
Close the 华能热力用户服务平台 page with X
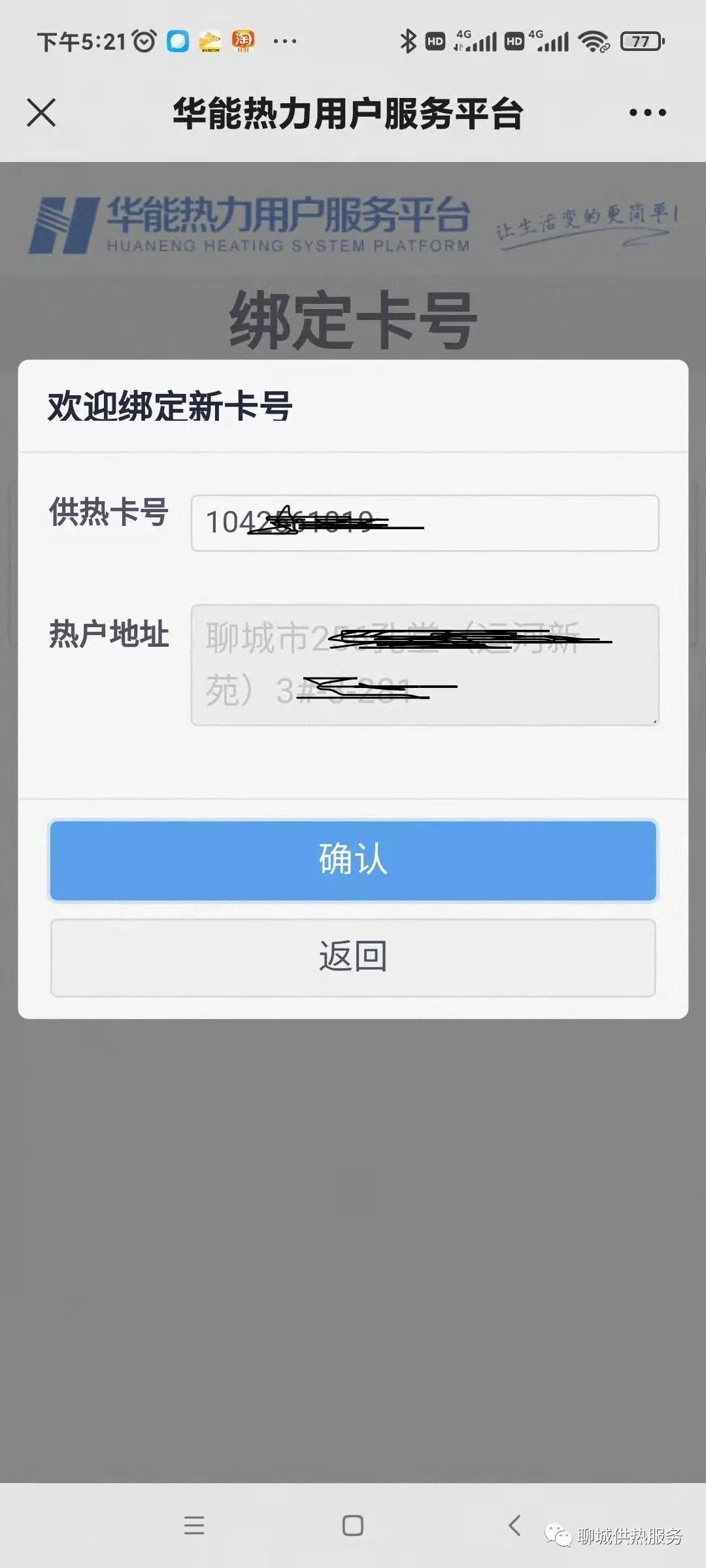pyautogui.click(x=42, y=111)
